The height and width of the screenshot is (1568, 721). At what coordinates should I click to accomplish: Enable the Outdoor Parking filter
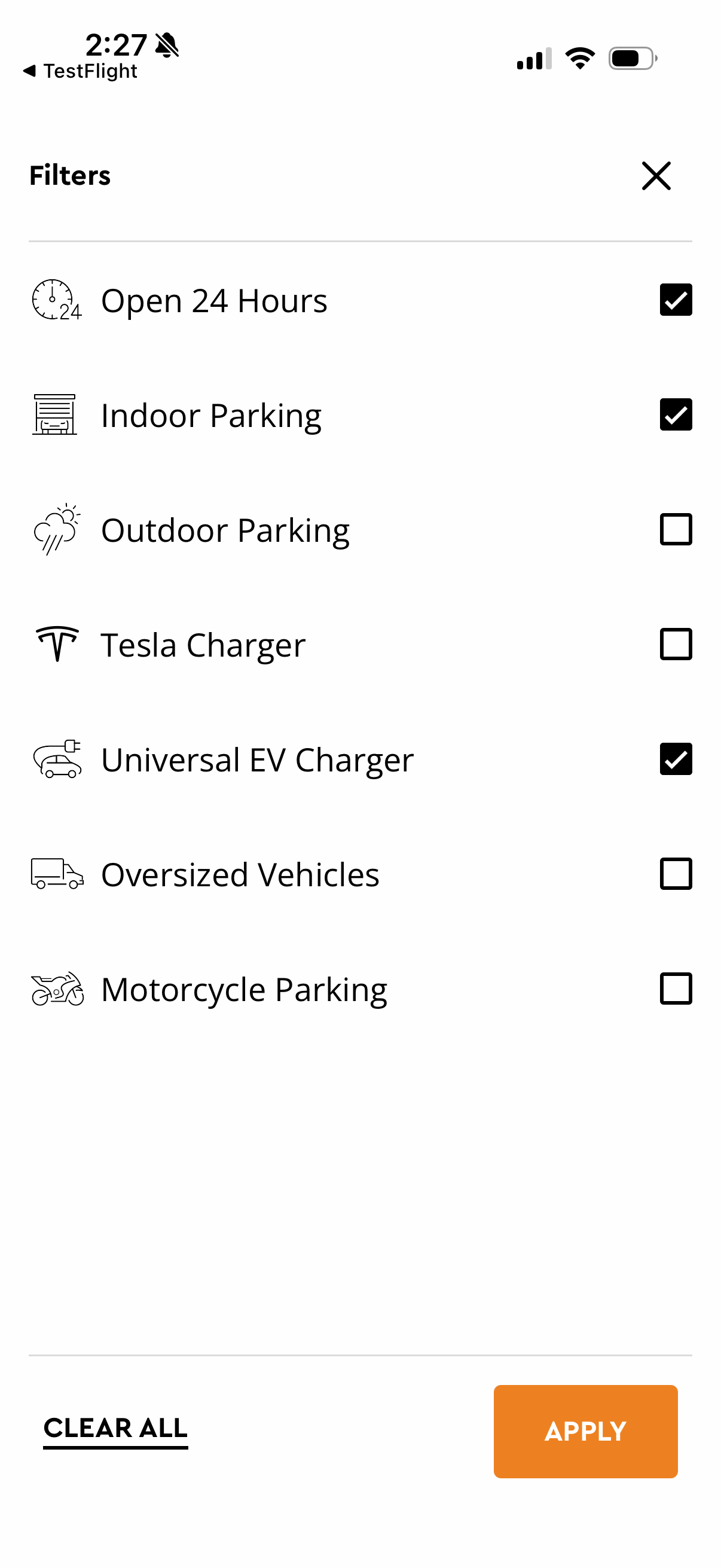point(676,530)
